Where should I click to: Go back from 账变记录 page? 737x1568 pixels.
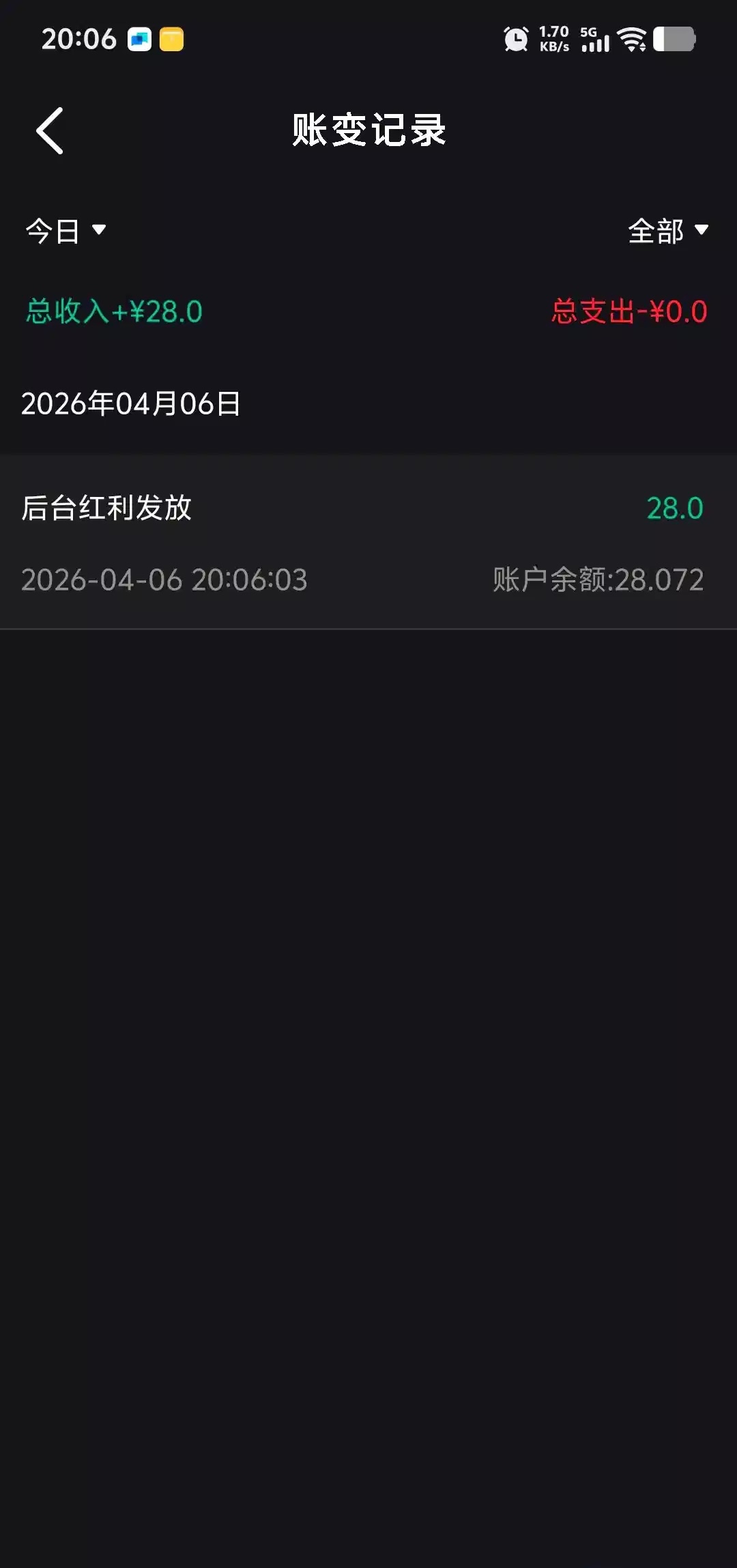50,130
